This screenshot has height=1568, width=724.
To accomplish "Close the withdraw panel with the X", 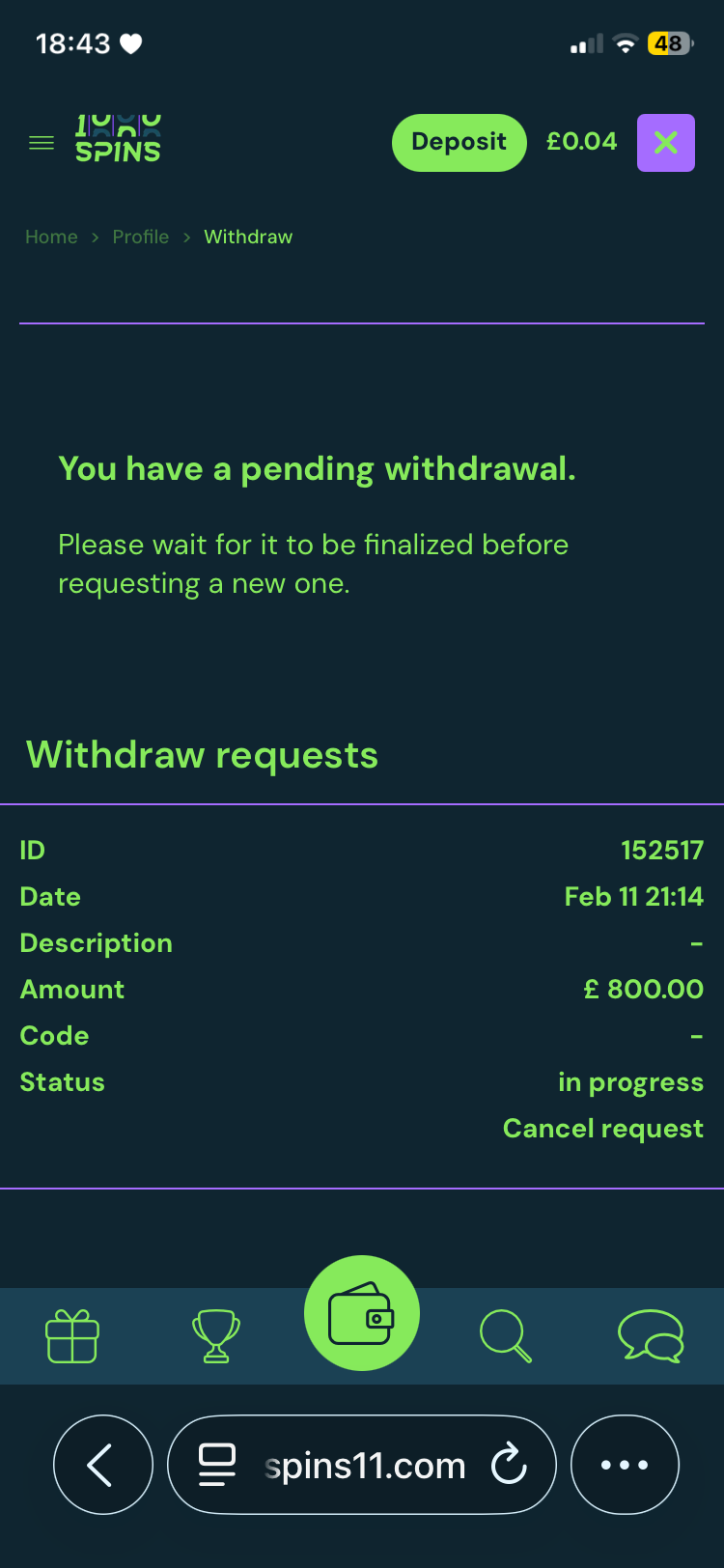I will [x=665, y=143].
